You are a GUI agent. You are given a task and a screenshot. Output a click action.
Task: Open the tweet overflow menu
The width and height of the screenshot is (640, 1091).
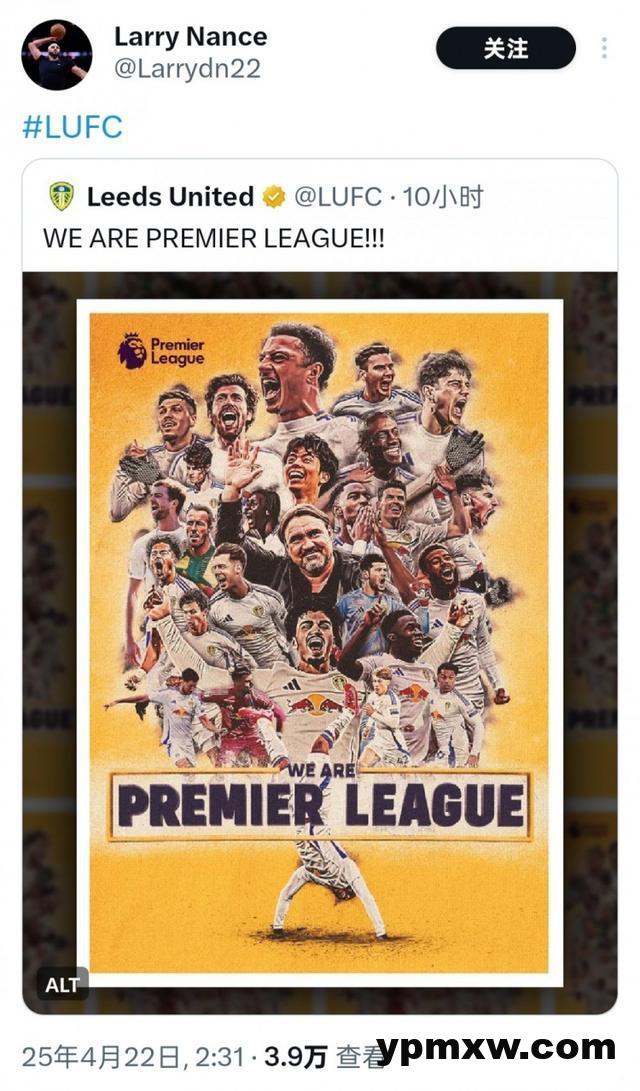(x=604, y=48)
